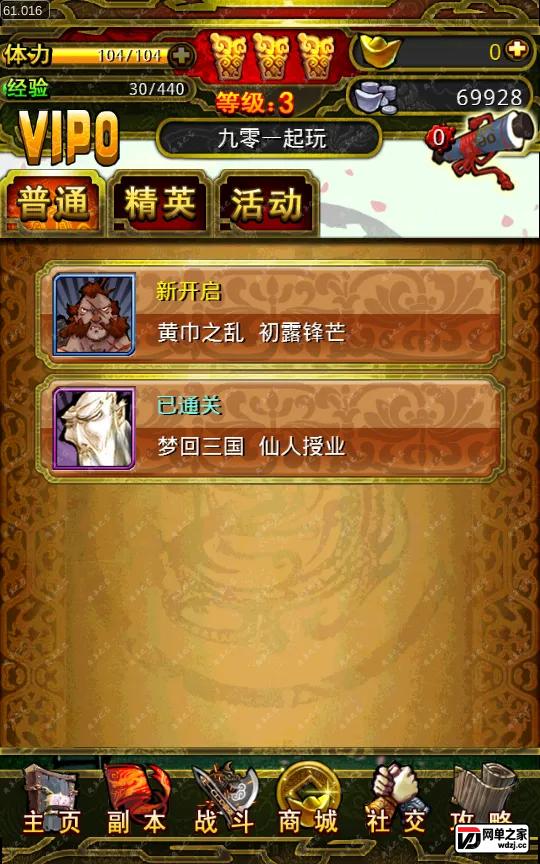Open the 副本 section

(x=137, y=800)
